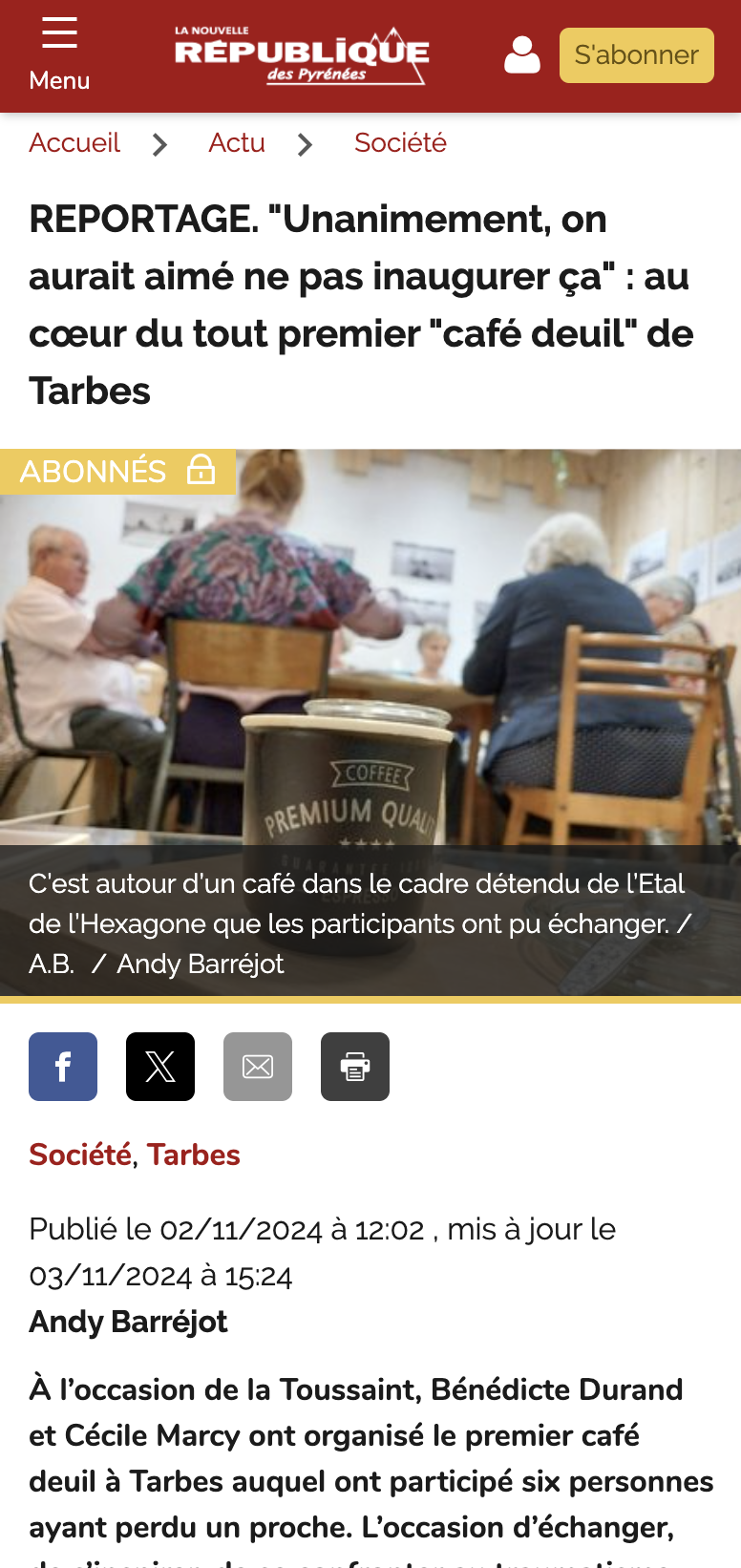
Task: Share the article on Facebook
Action: (x=63, y=1067)
